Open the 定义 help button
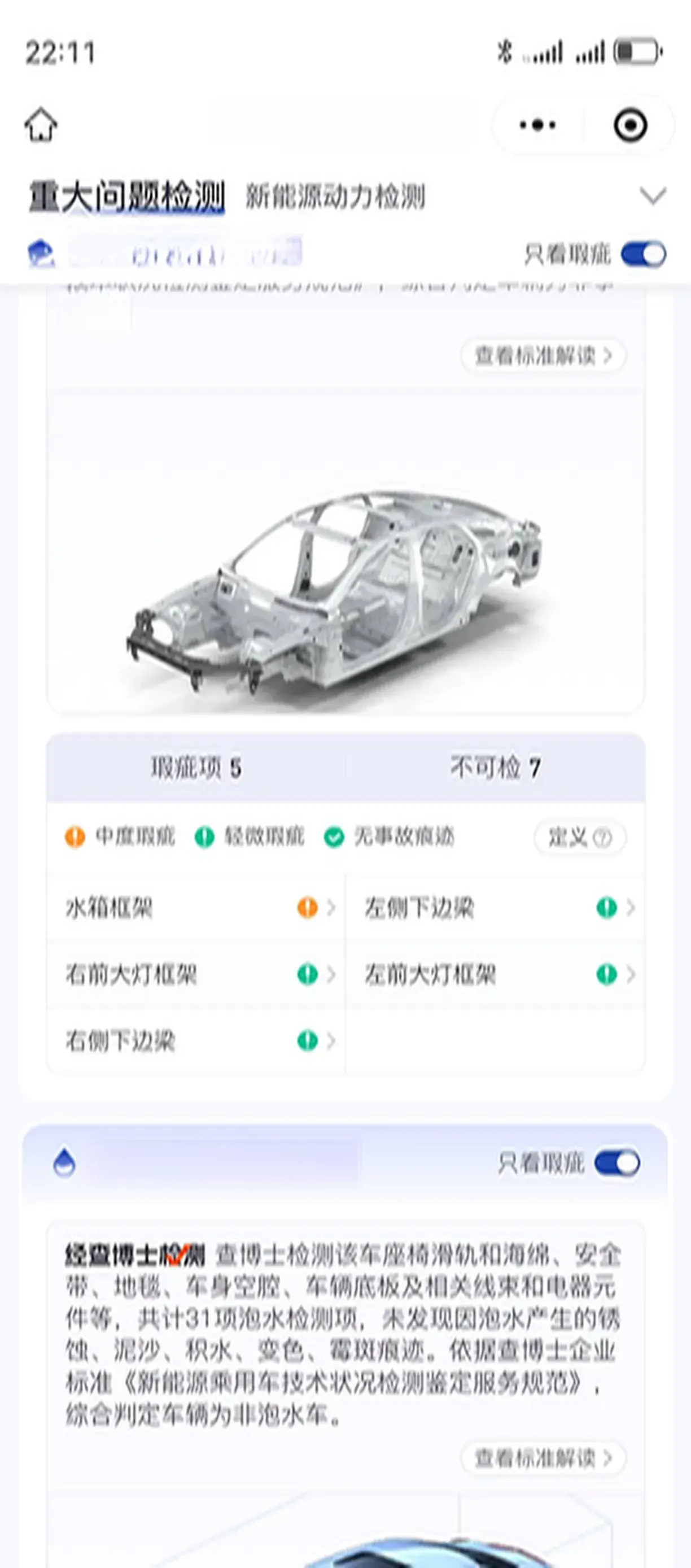 click(x=579, y=838)
